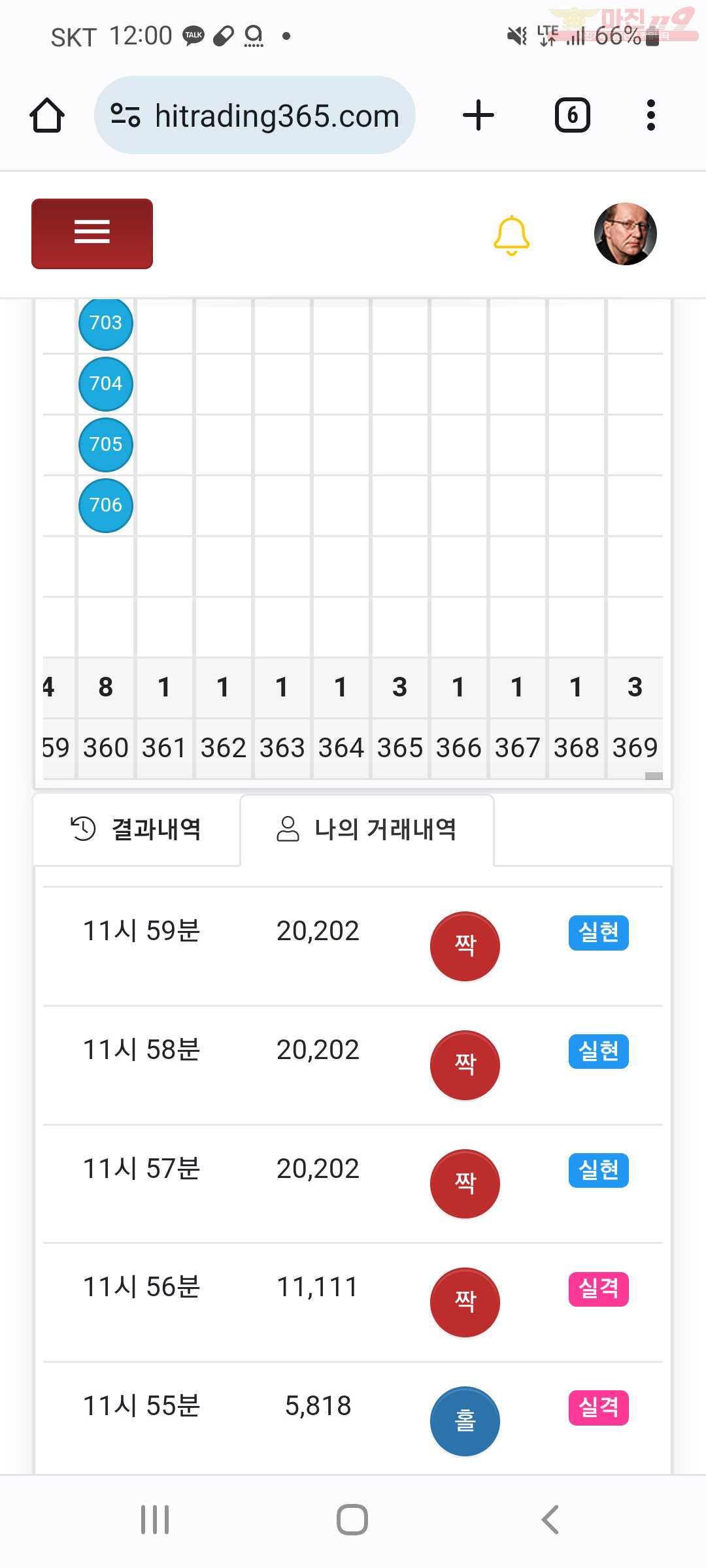Open a new browser tab
The height and width of the screenshot is (1568, 706).
pos(478,116)
